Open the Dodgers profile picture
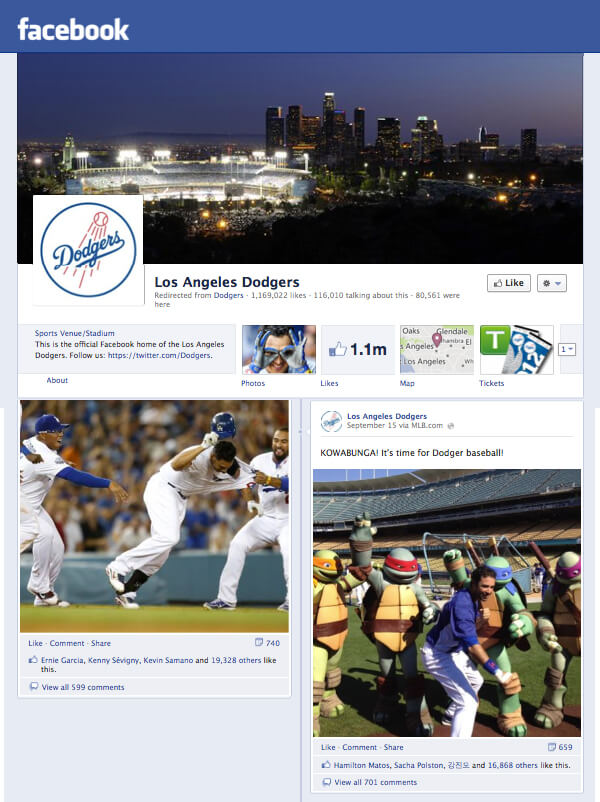Screen dimensions: 600x802 point(88,249)
